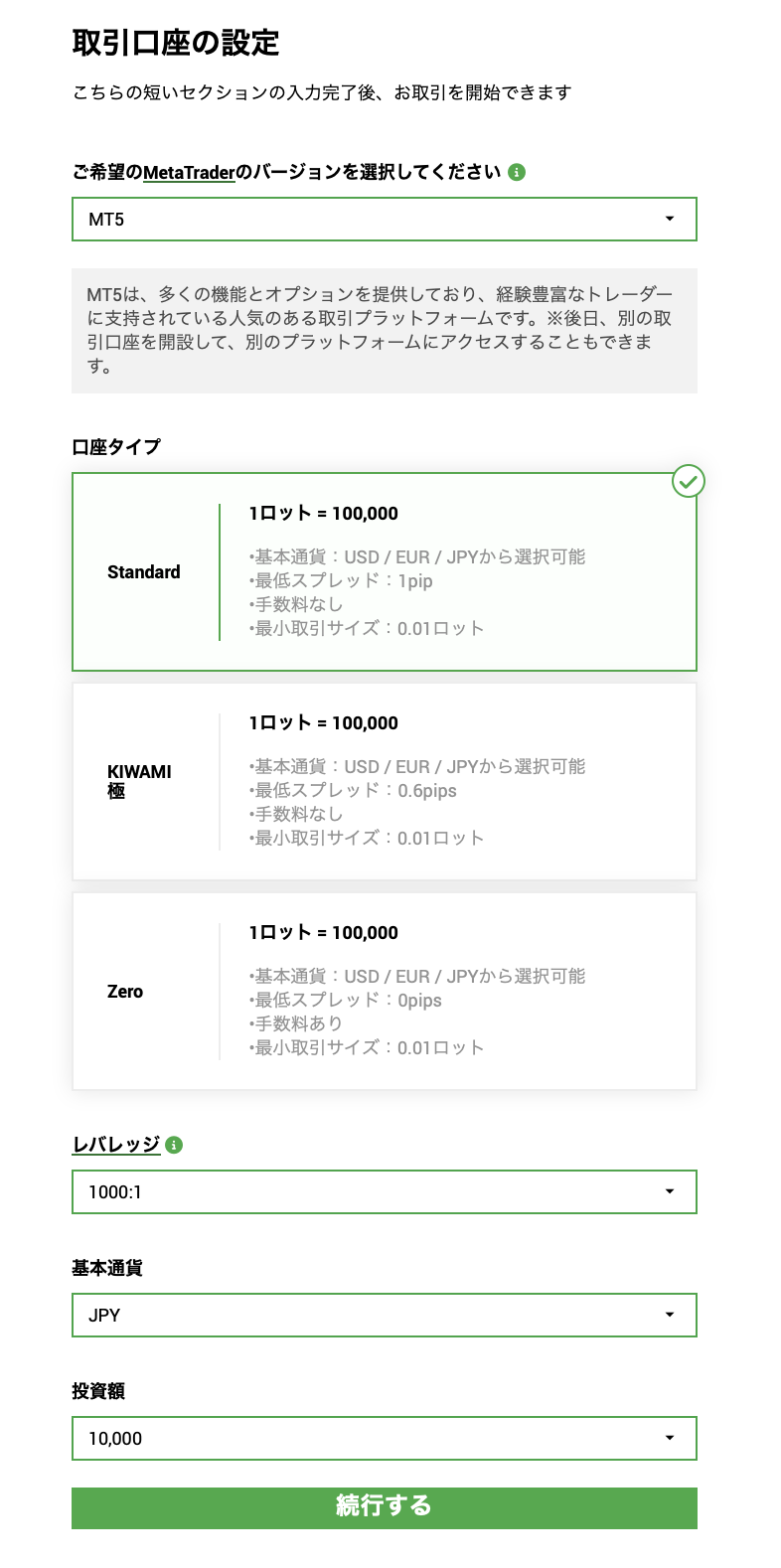Select the Standard account type card
Screen dimensions: 781x1568
coord(384,571)
